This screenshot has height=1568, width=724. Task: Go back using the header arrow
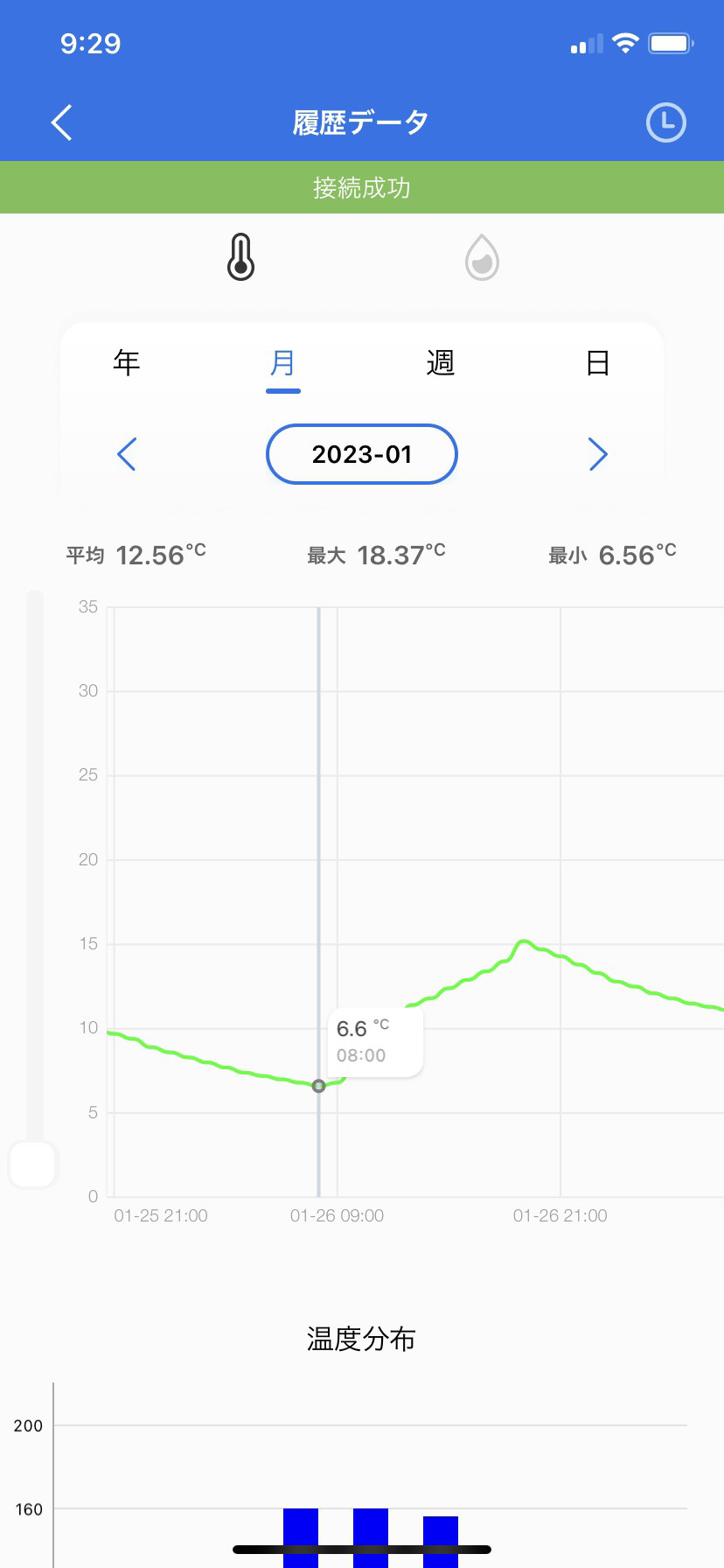tap(61, 122)
